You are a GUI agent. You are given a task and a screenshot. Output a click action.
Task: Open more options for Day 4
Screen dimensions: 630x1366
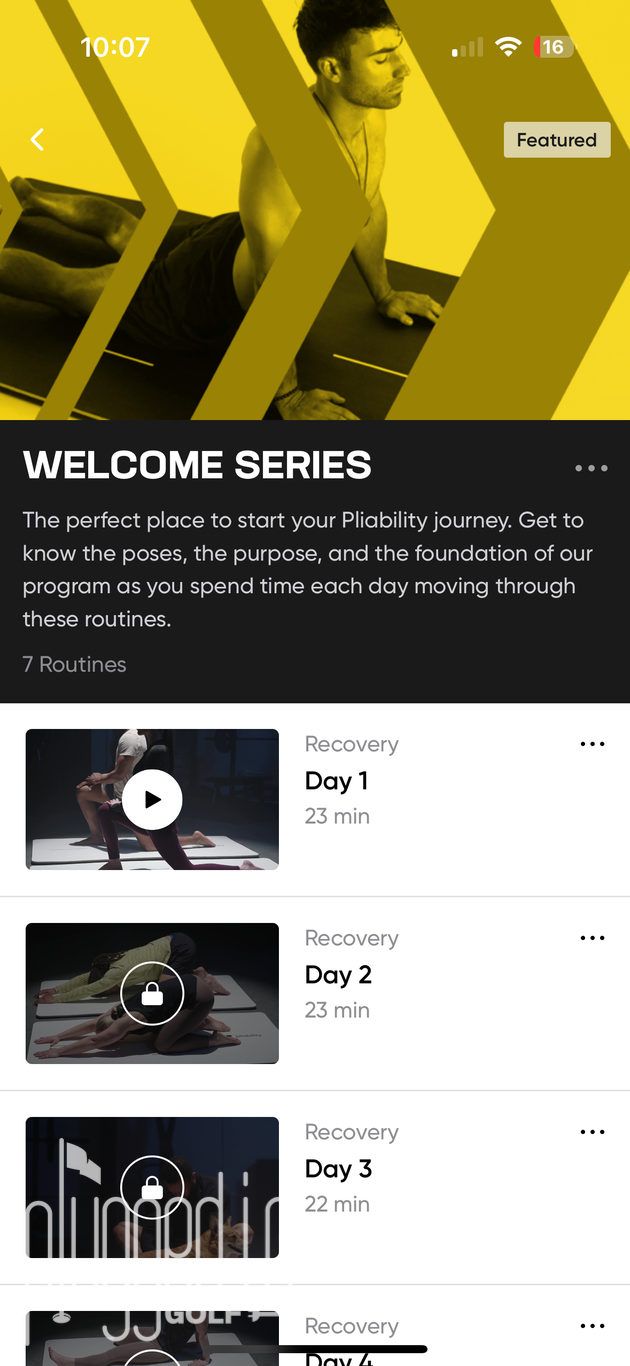point(592,1326)
